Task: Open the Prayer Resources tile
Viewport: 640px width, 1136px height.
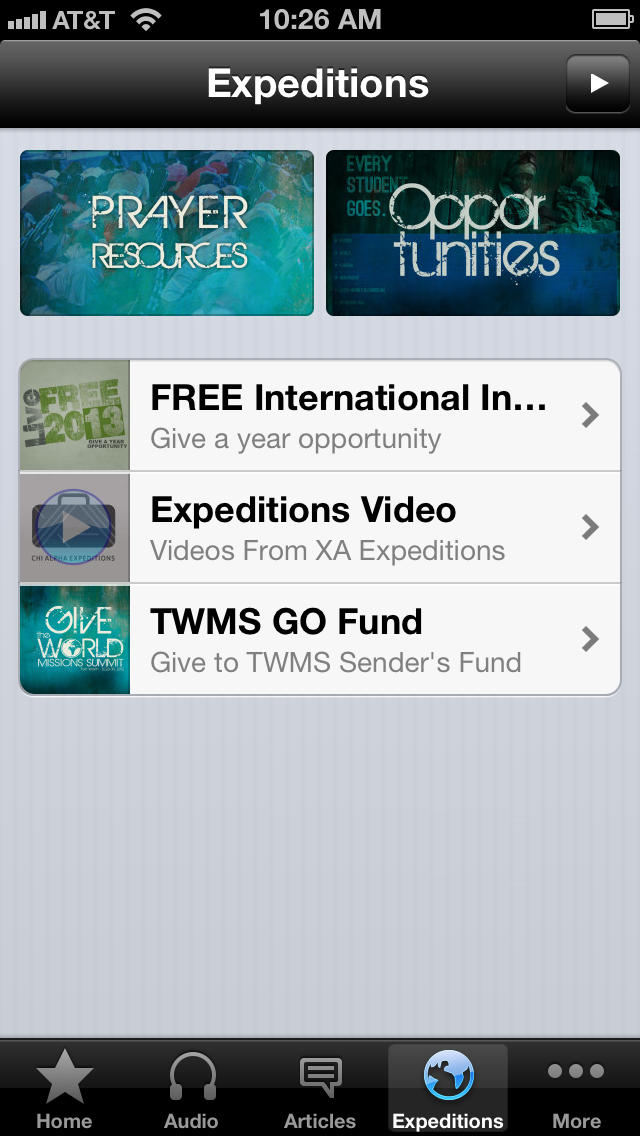Action: tap(167, 233)
